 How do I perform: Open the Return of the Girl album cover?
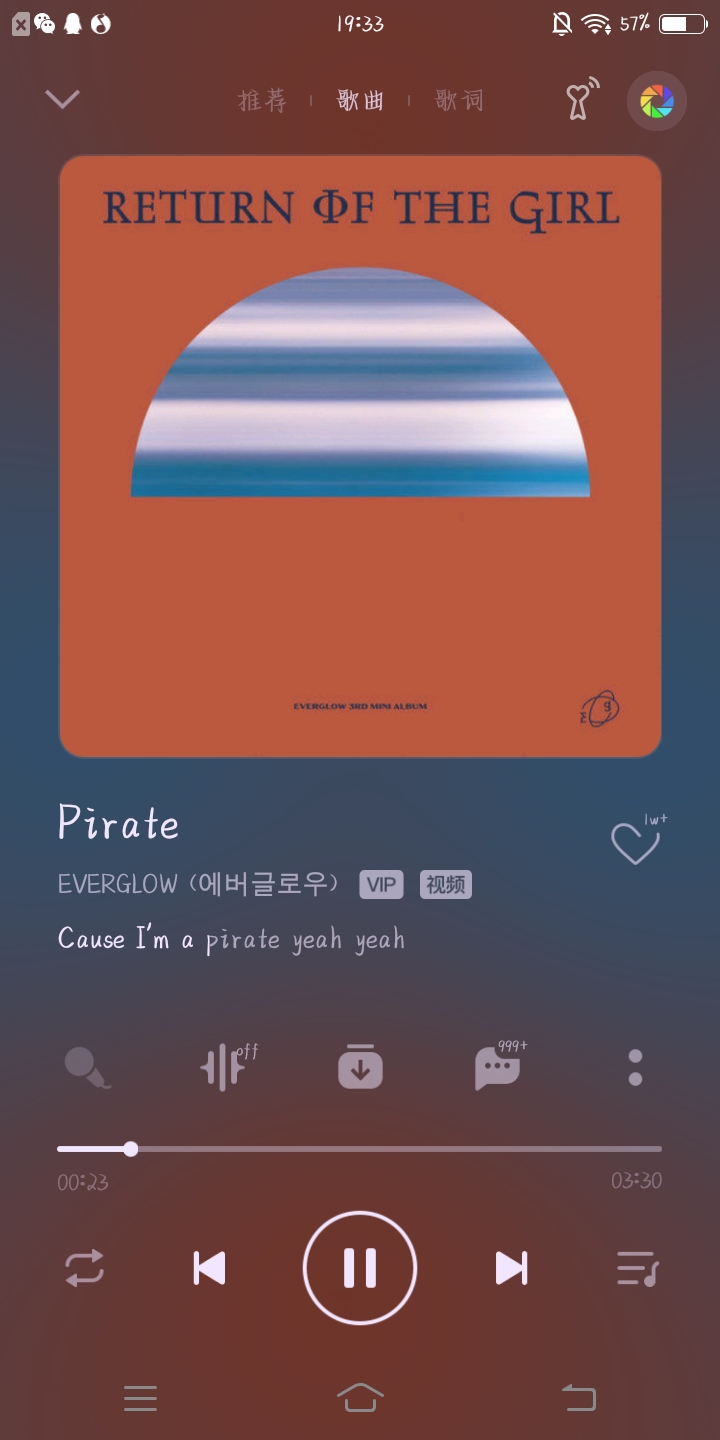click(x=360, y=456)
